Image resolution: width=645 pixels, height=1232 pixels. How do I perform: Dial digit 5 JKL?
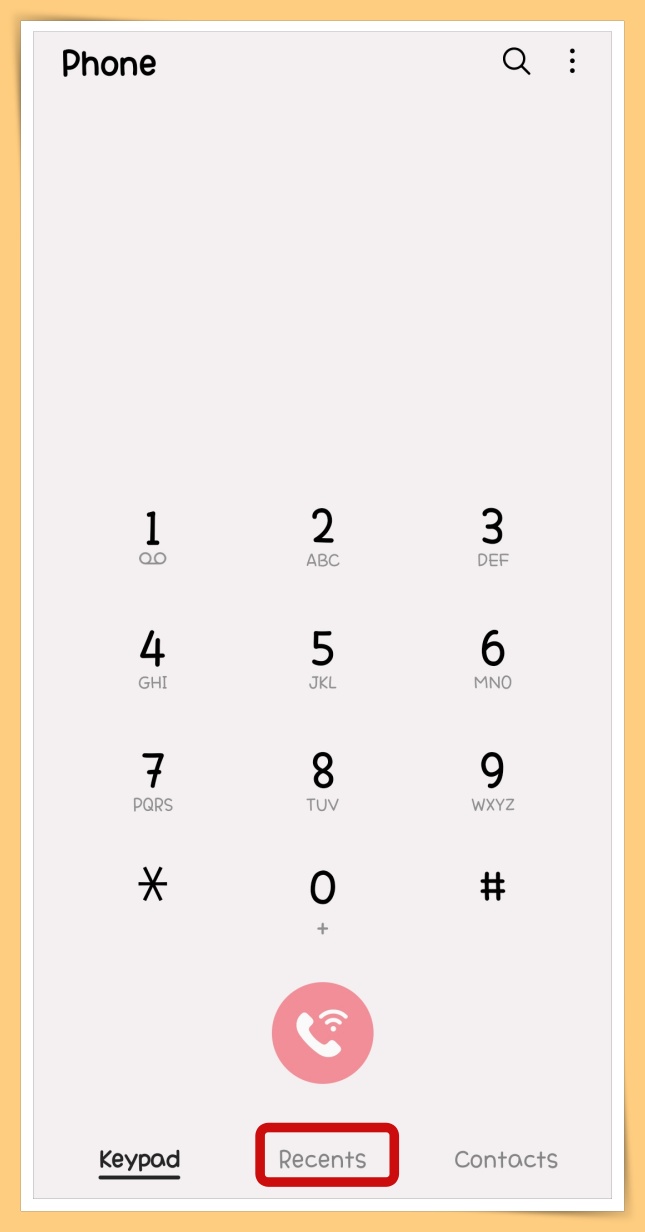click(322, 660)
